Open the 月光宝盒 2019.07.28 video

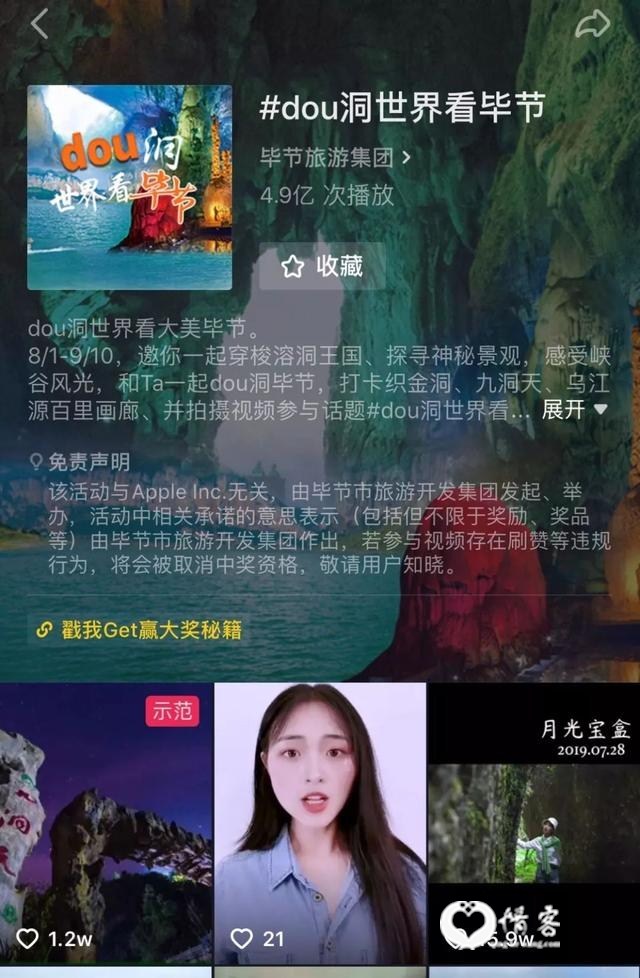coord(534,822)
